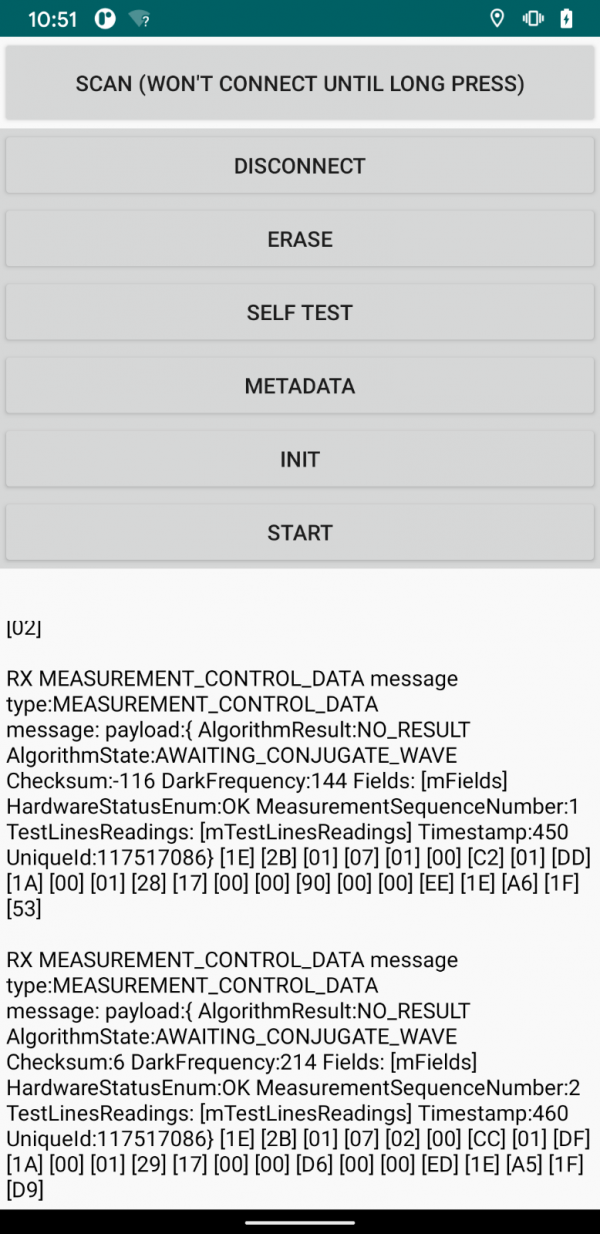Screen dimensions: 600x1234
Task: Start the measurement with START
Action: (300, 533)
